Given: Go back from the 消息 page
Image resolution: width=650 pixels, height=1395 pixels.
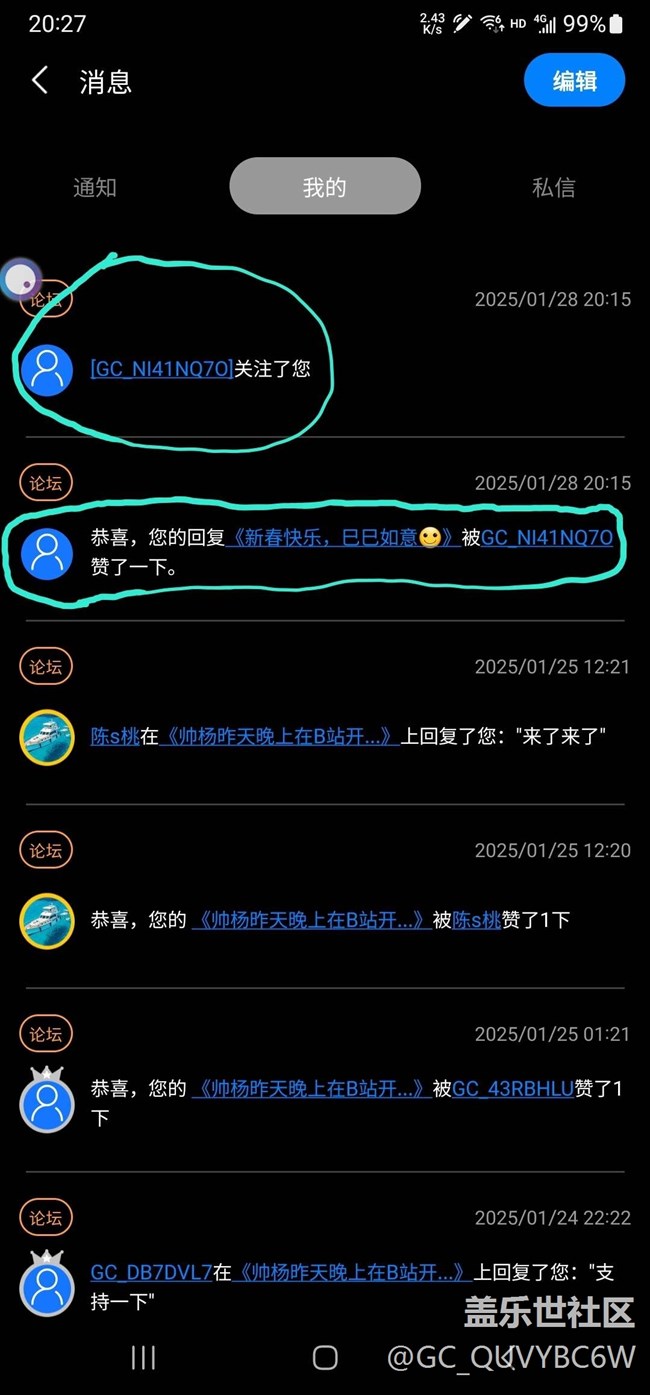Looking at the screenshot, I should point(40,81).
